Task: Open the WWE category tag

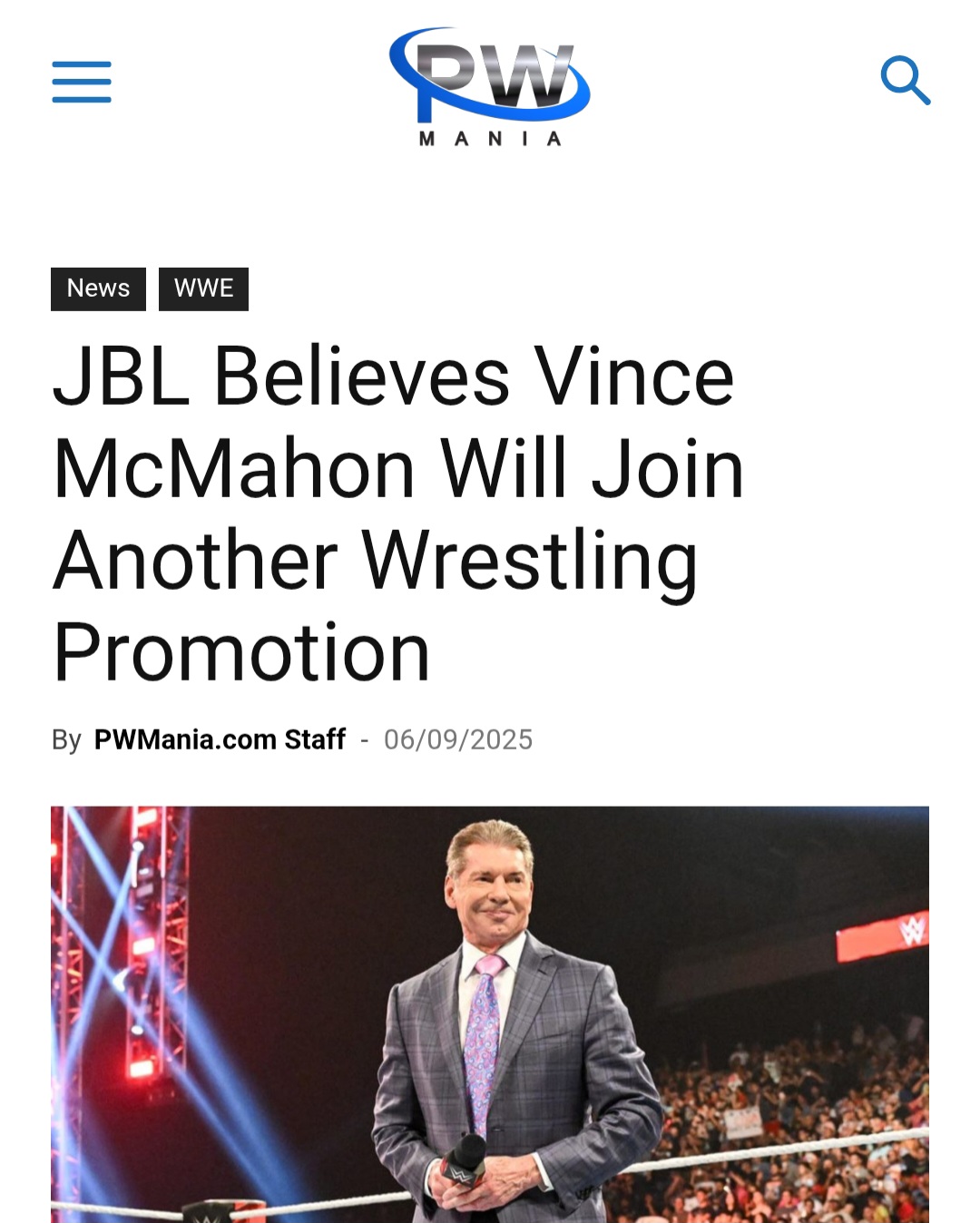Action: (203, 289)
